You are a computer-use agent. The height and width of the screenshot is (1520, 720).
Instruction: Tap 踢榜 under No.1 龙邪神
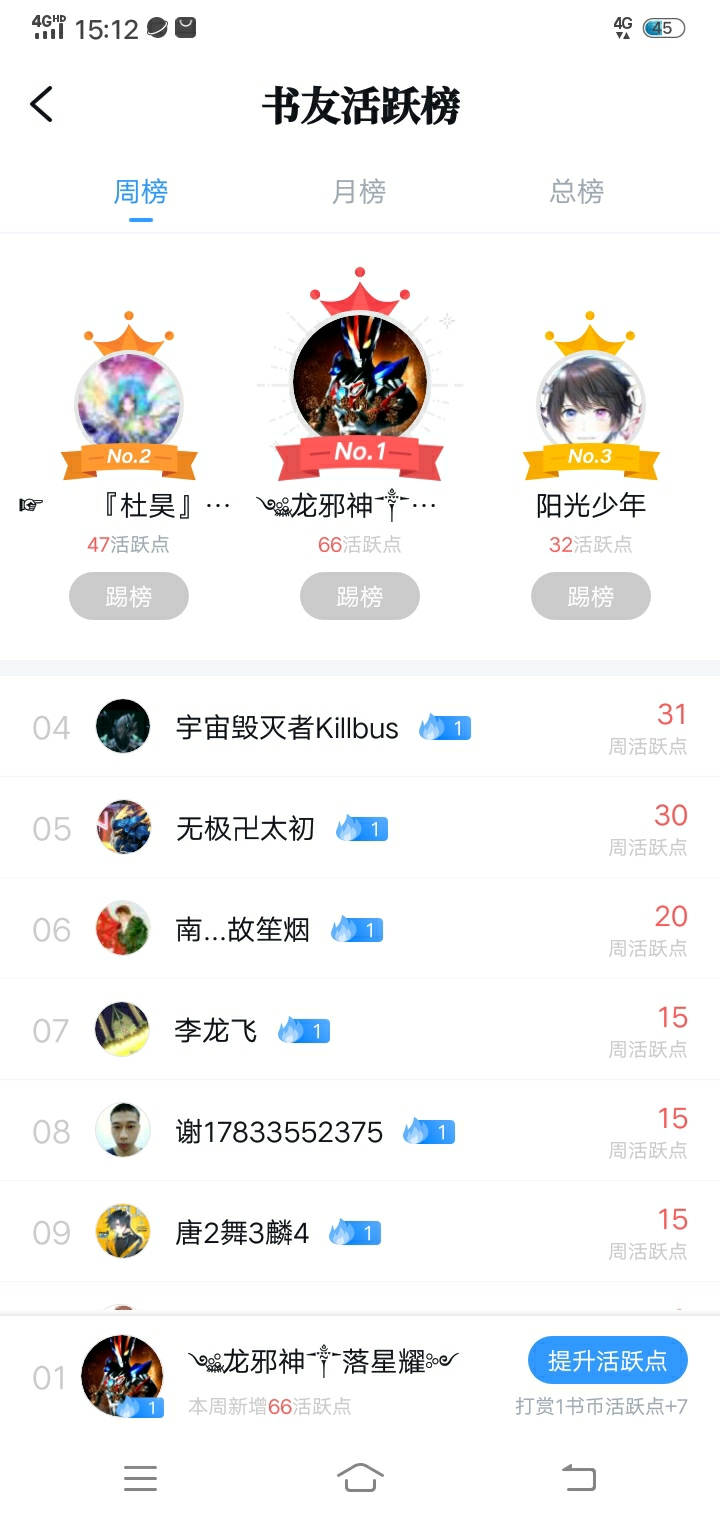click(x=360, y=597)
